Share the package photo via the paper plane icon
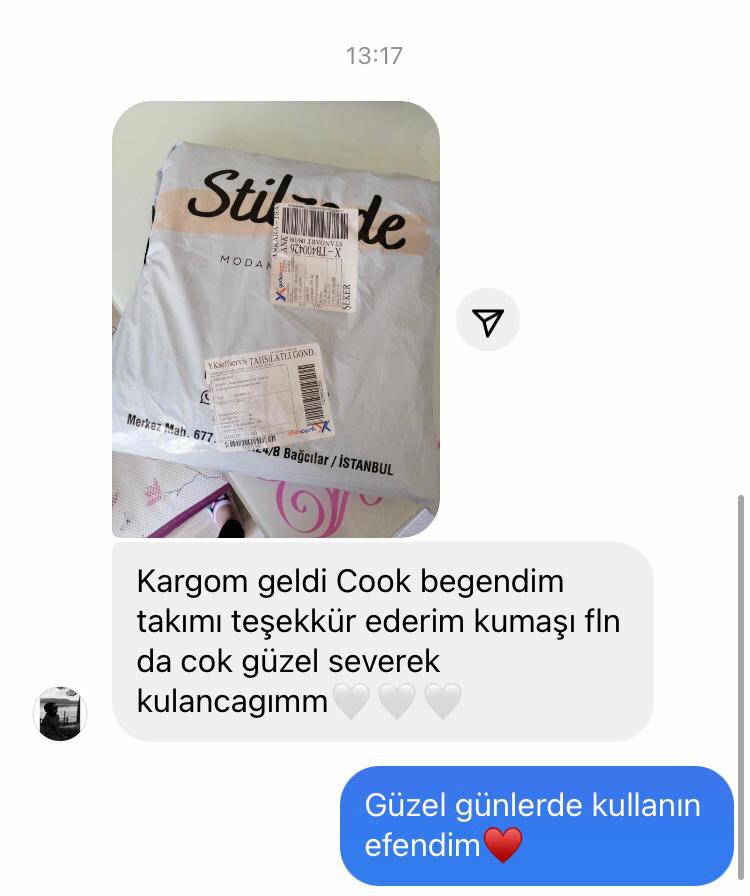 [487, 320]
